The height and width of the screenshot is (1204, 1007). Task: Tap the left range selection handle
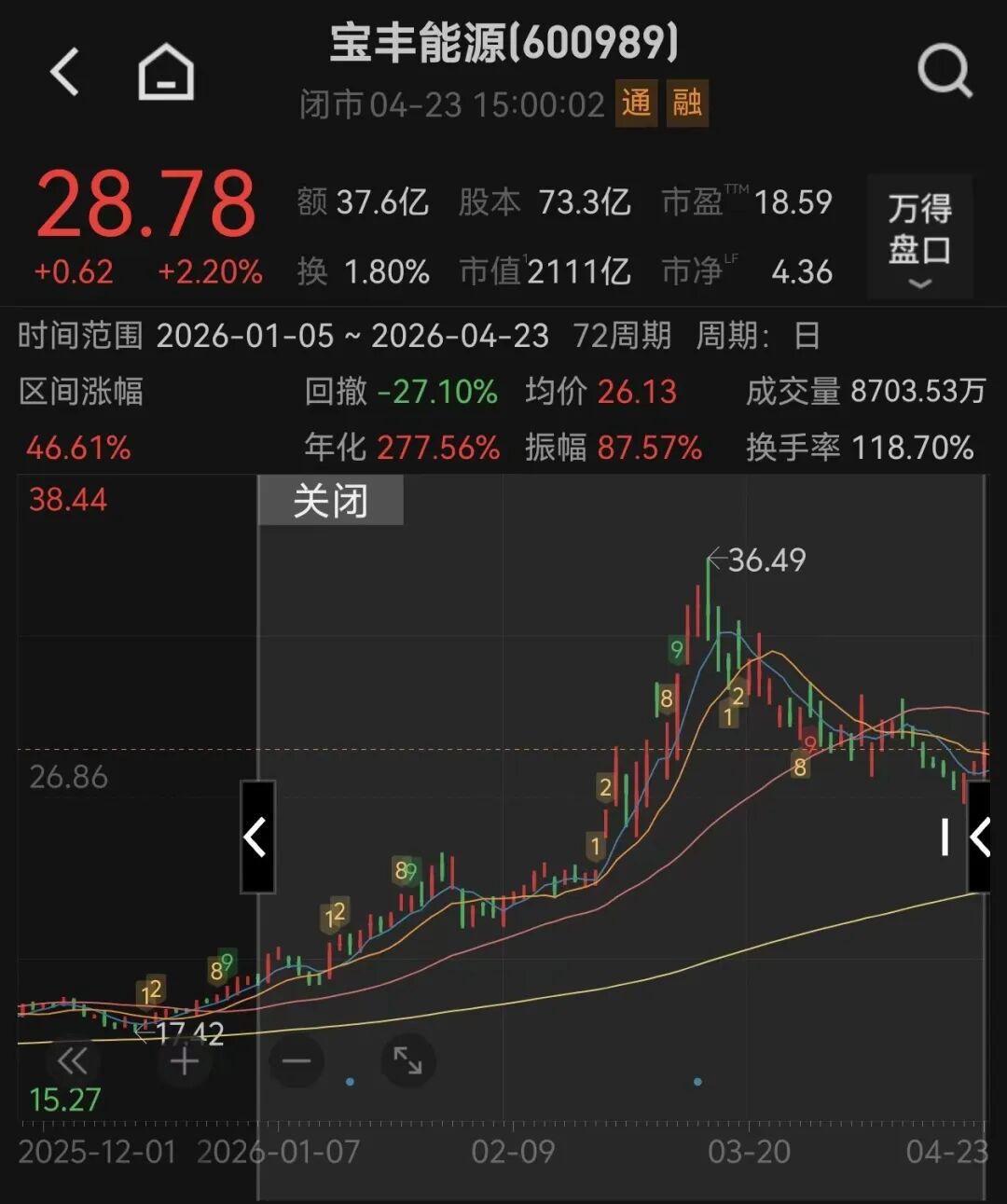257,837
